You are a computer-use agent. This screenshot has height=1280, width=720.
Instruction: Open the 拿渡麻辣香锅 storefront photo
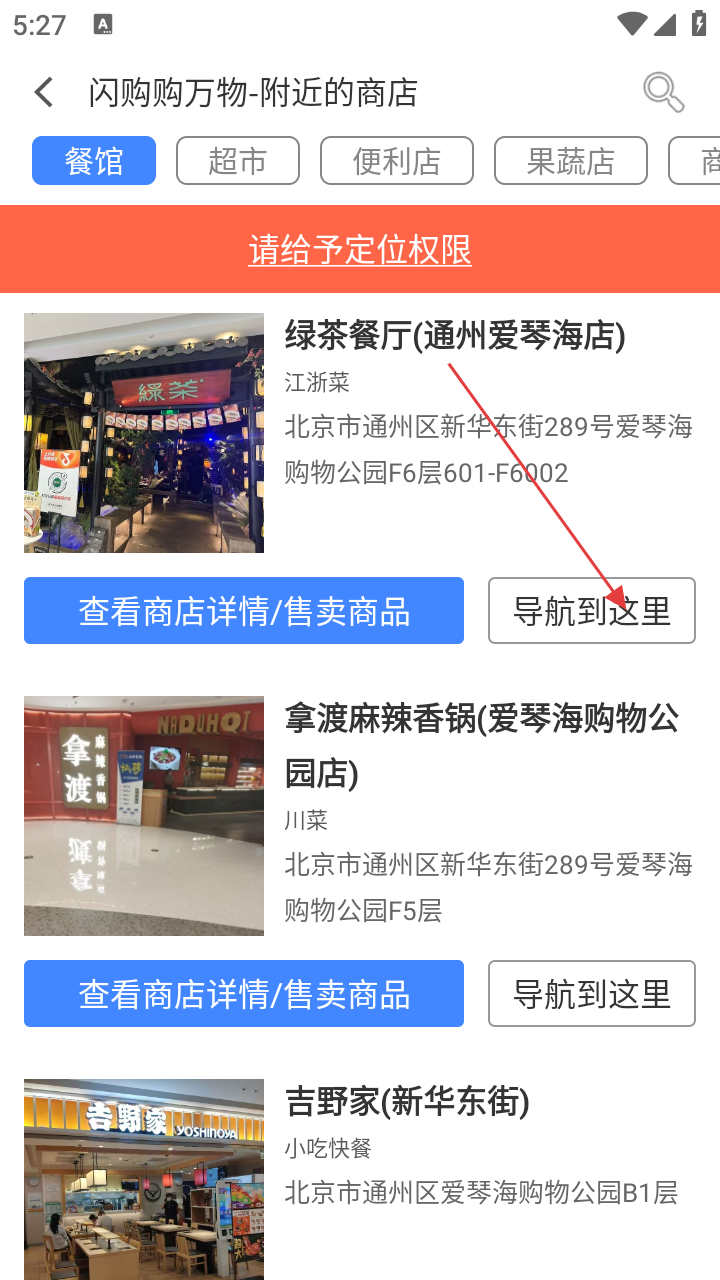point(144,816)
